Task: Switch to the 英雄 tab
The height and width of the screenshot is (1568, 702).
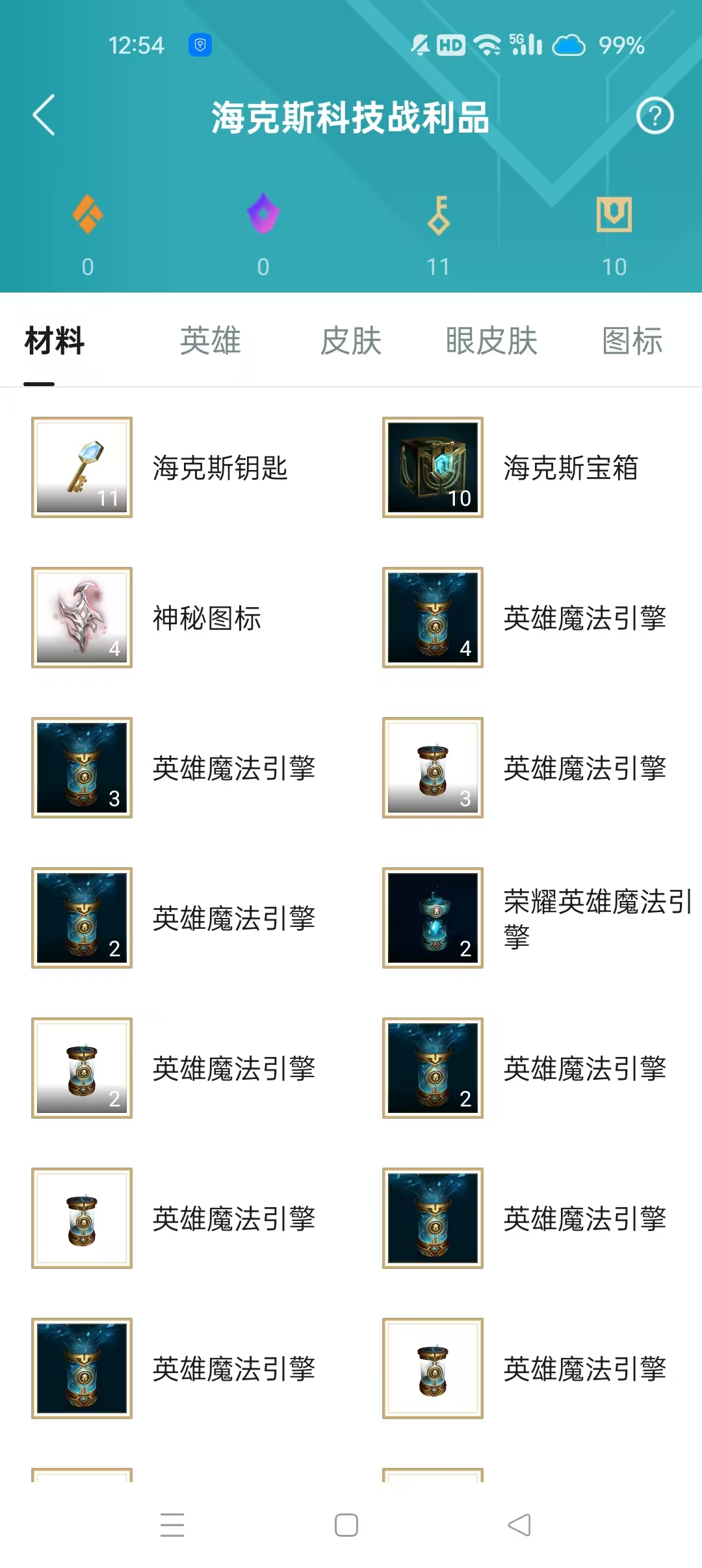Action: pos(211,341)
